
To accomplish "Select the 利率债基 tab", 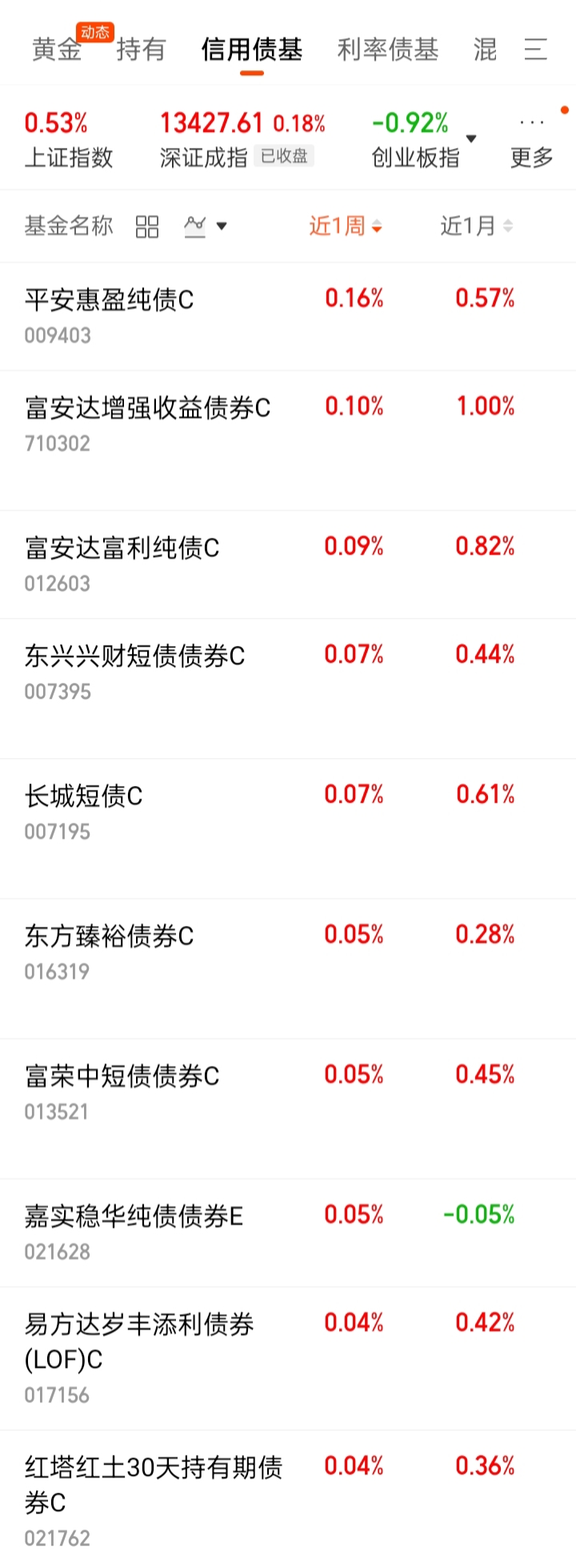I will [388, 50].
